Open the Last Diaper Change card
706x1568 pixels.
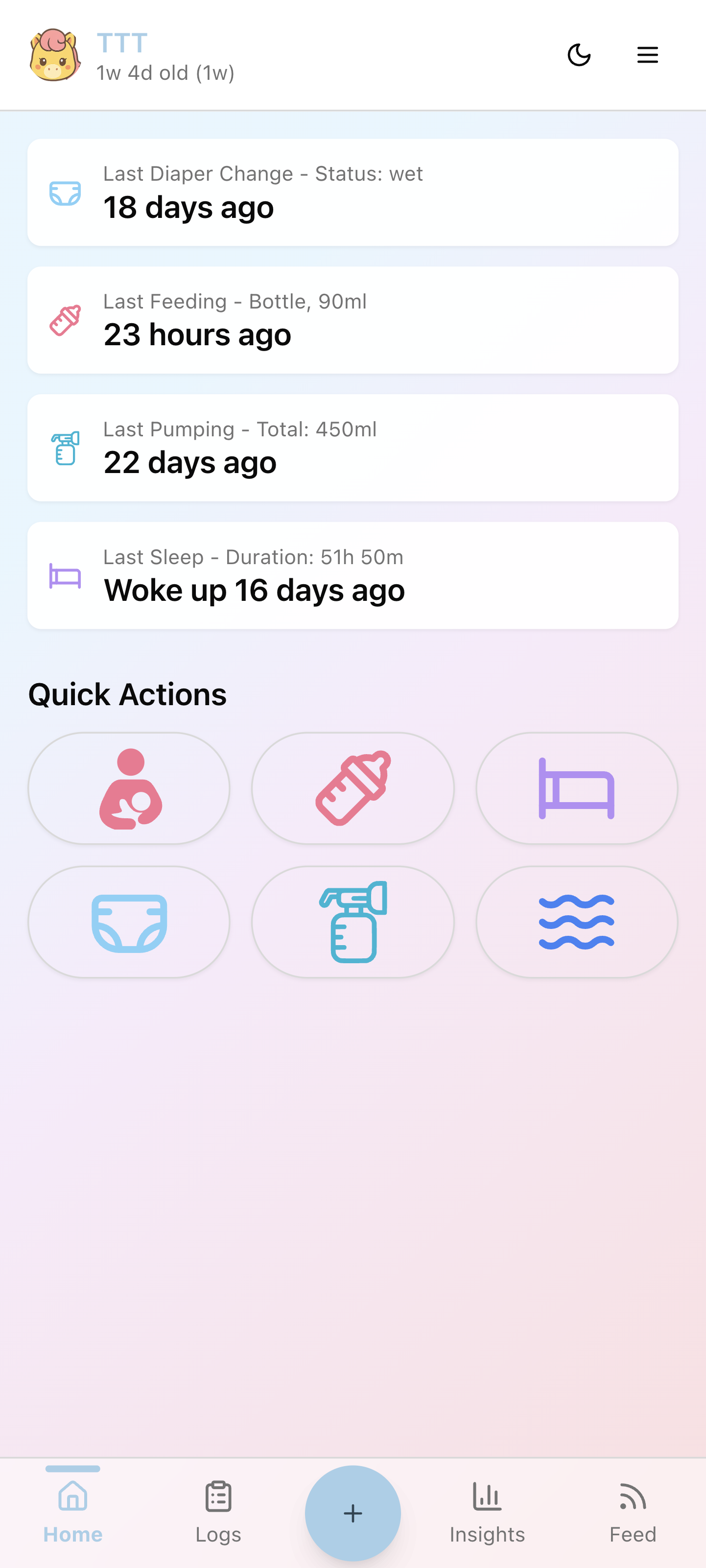(353, 192)
